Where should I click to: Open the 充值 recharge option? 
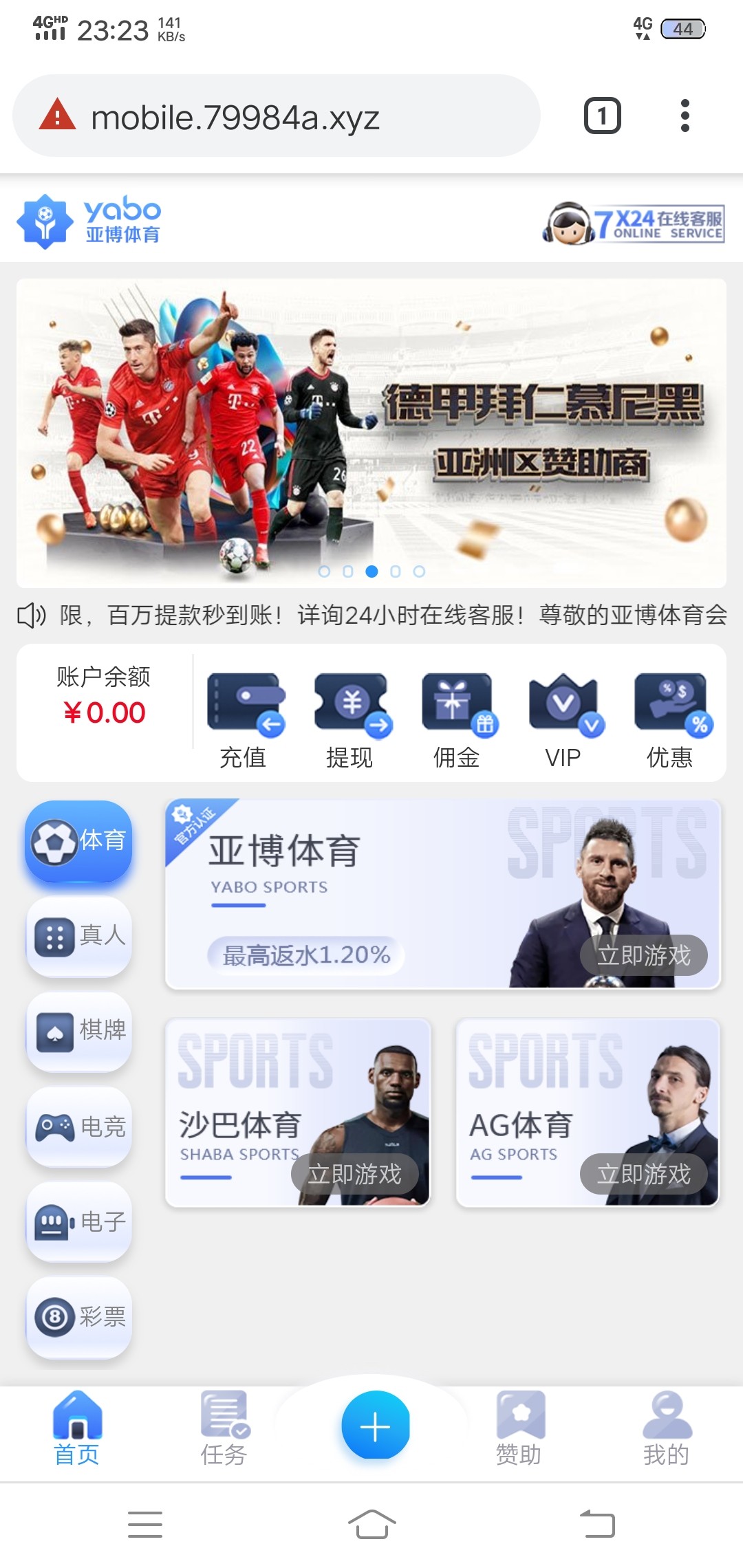coord(244,719)
